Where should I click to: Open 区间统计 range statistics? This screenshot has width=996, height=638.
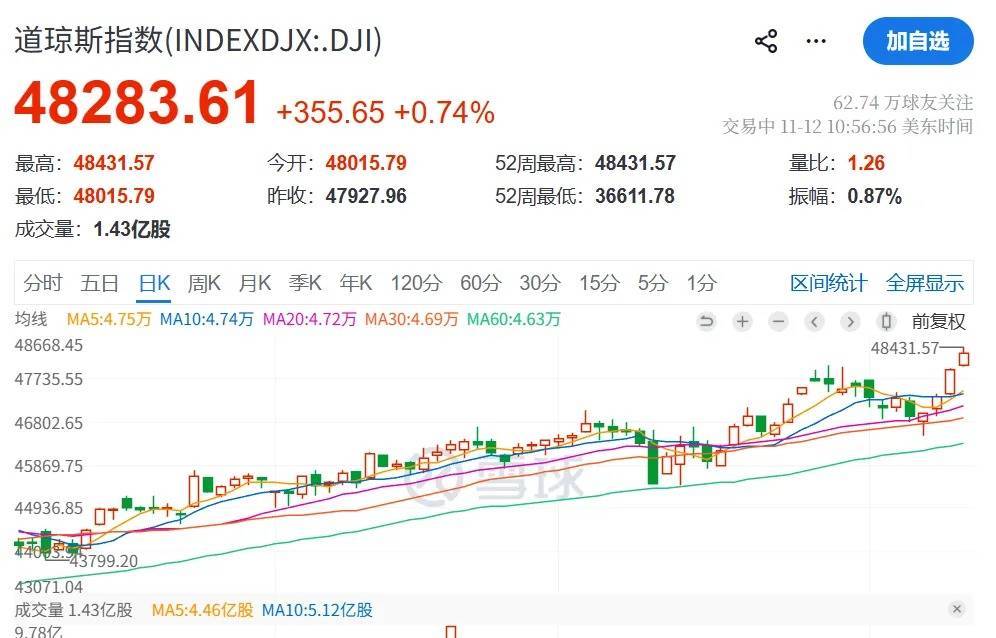coord(828,283)
